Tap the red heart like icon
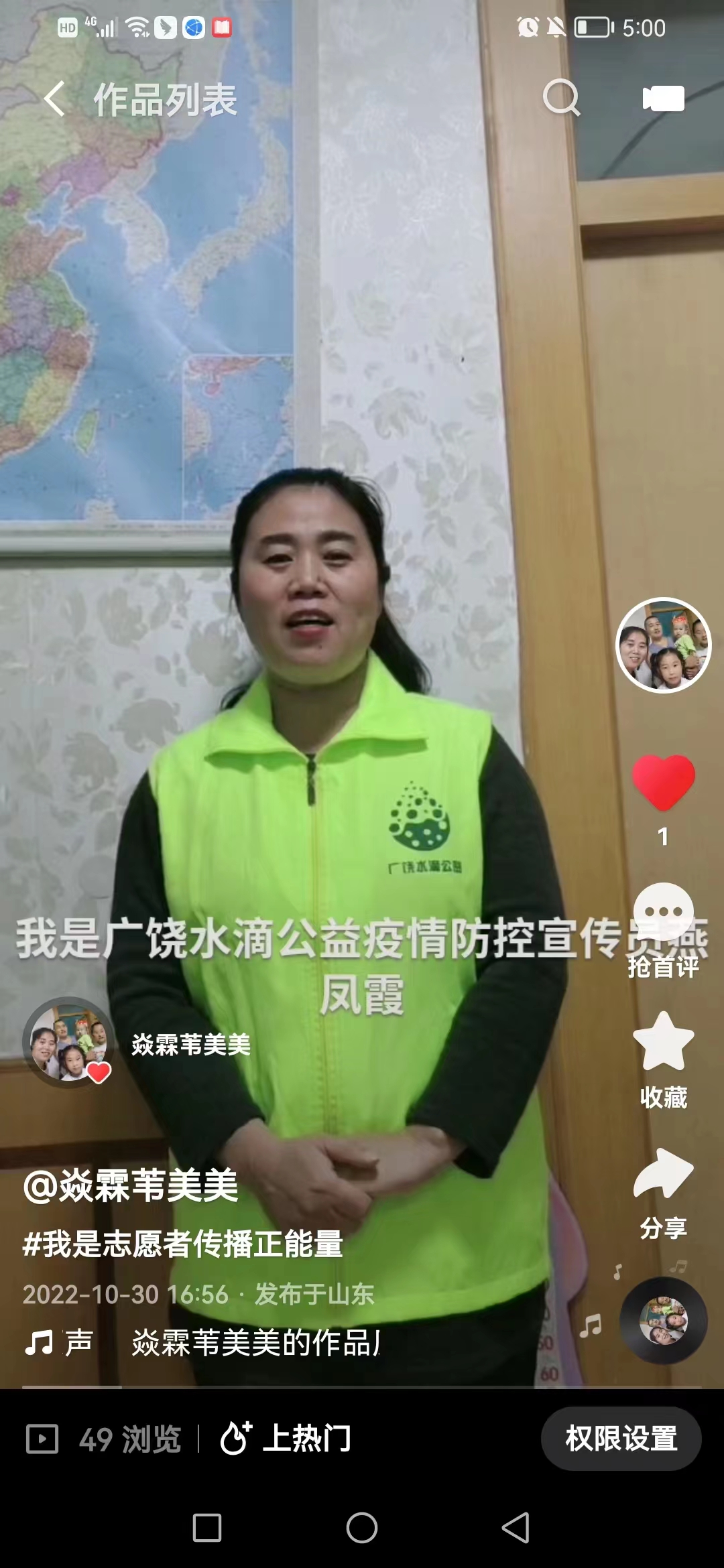 pos(664,782)
